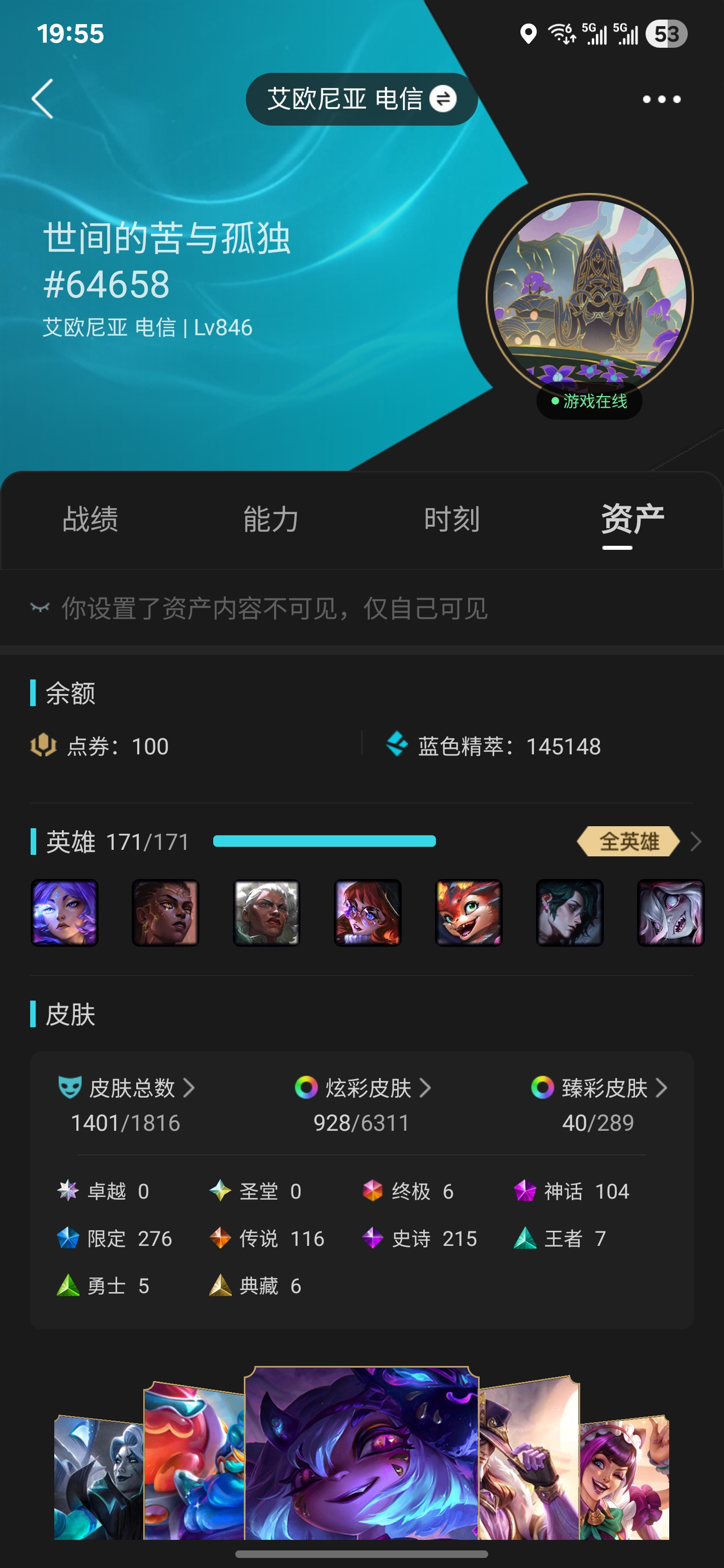This screenshot has height=1568, width=724.
Task: Tap the center purple skin card
Action: point(361,1452)
